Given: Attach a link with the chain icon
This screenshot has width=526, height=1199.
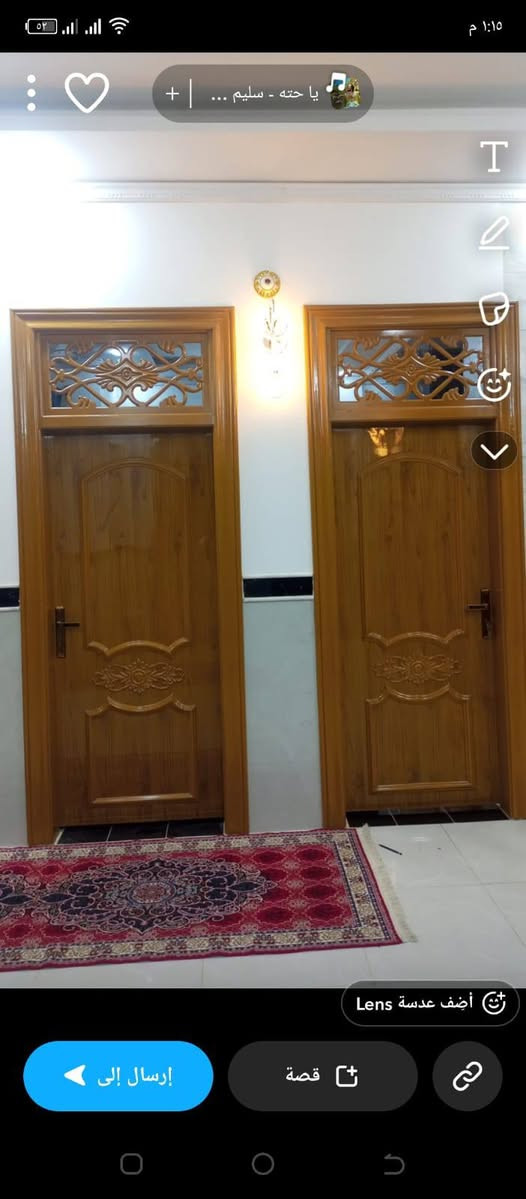Looking at the screenshot, I should pyautogui.click(x=467, y=1076).
